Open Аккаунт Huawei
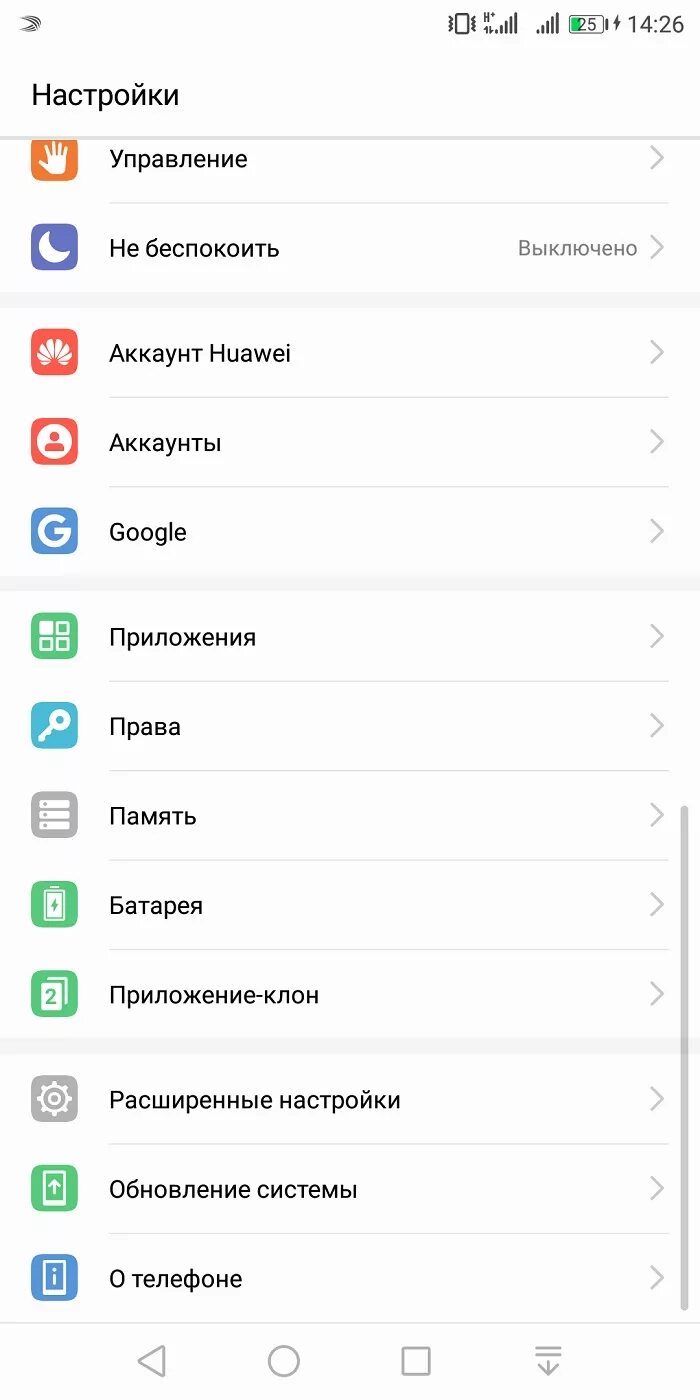 350,353
